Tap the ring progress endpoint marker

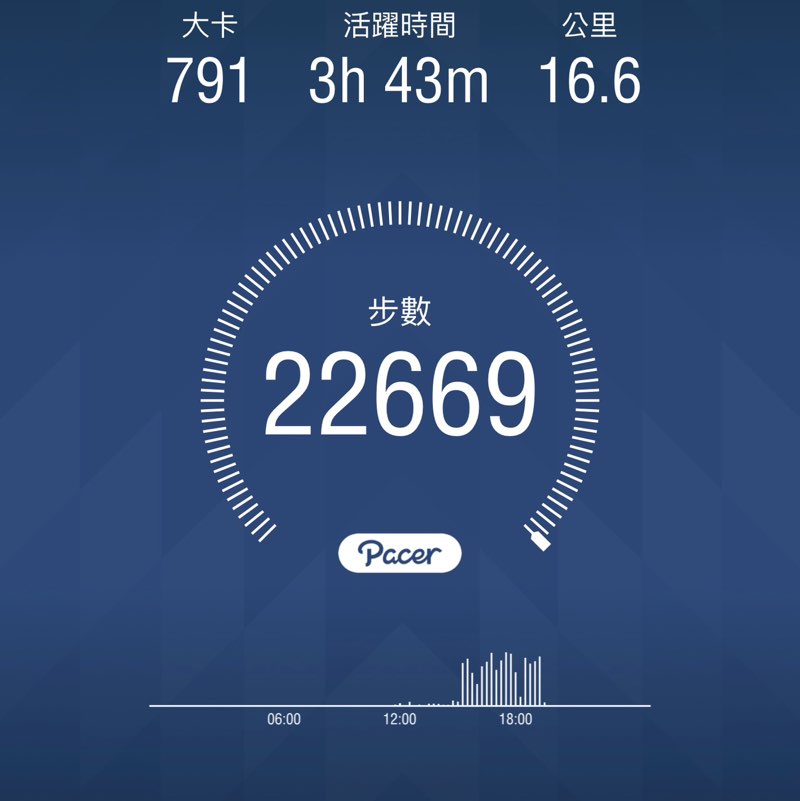(x=538, y=541)
